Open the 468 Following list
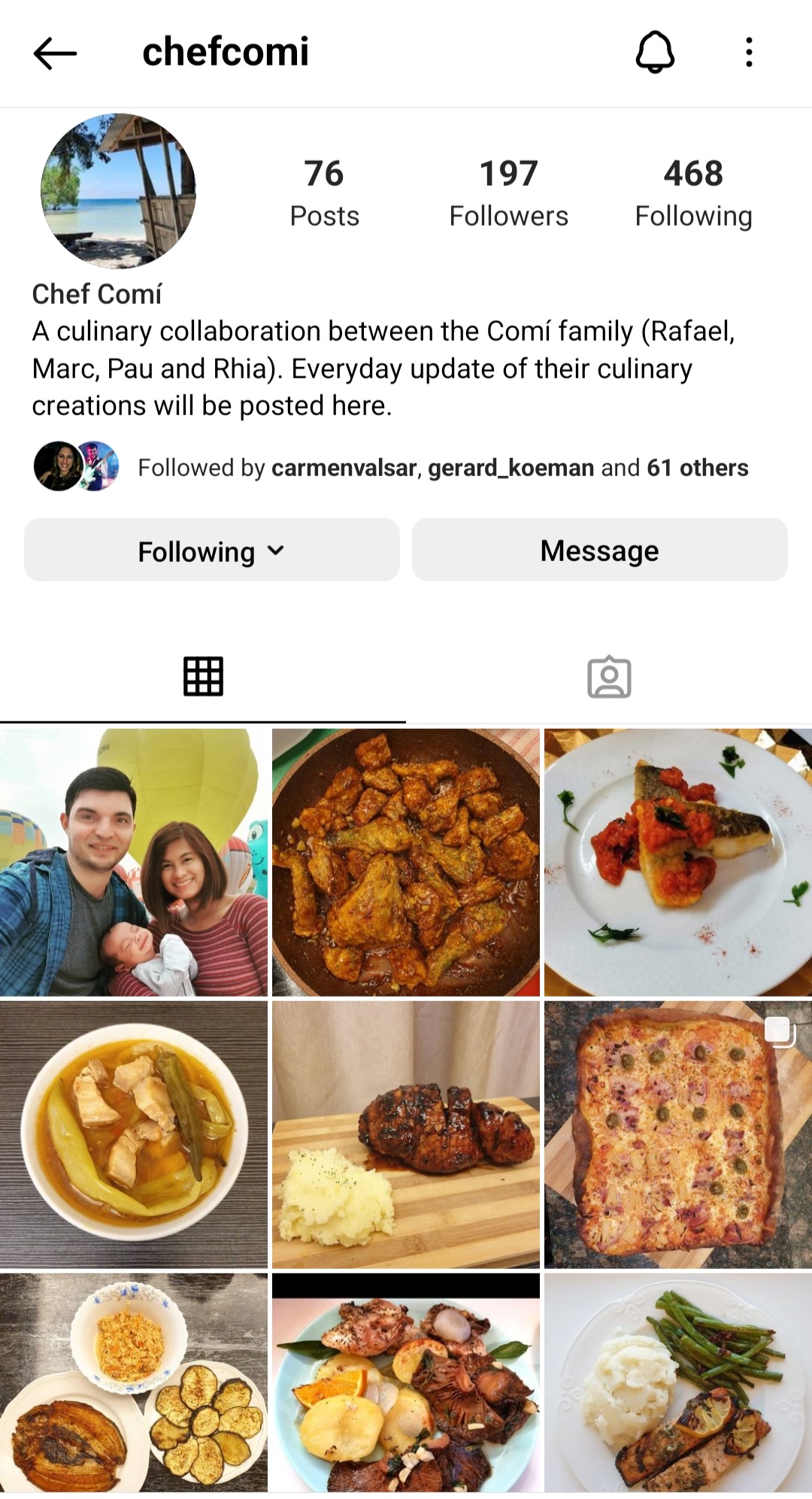812x1499 pixels. point(692,193)
